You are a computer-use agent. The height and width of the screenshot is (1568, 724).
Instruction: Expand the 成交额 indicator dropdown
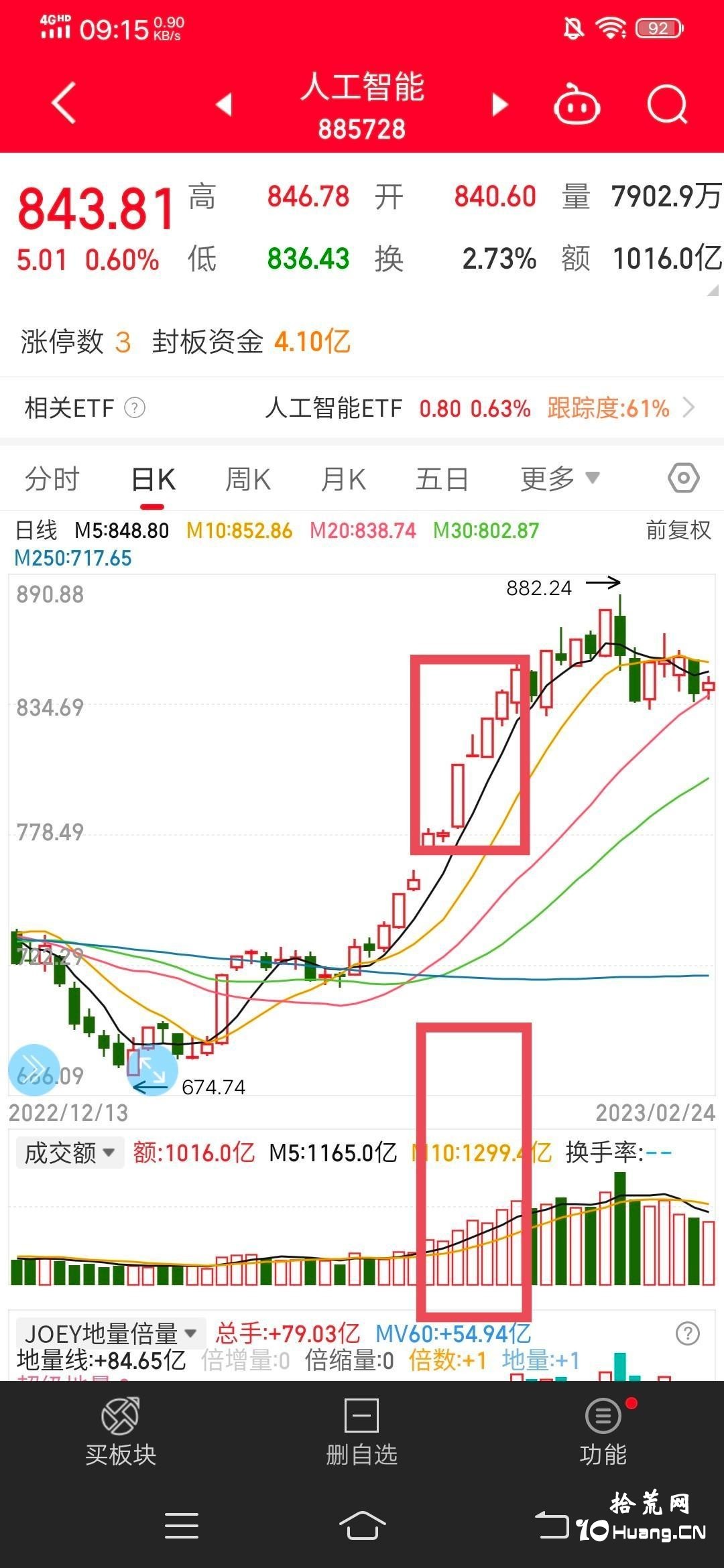[70, 1153]
